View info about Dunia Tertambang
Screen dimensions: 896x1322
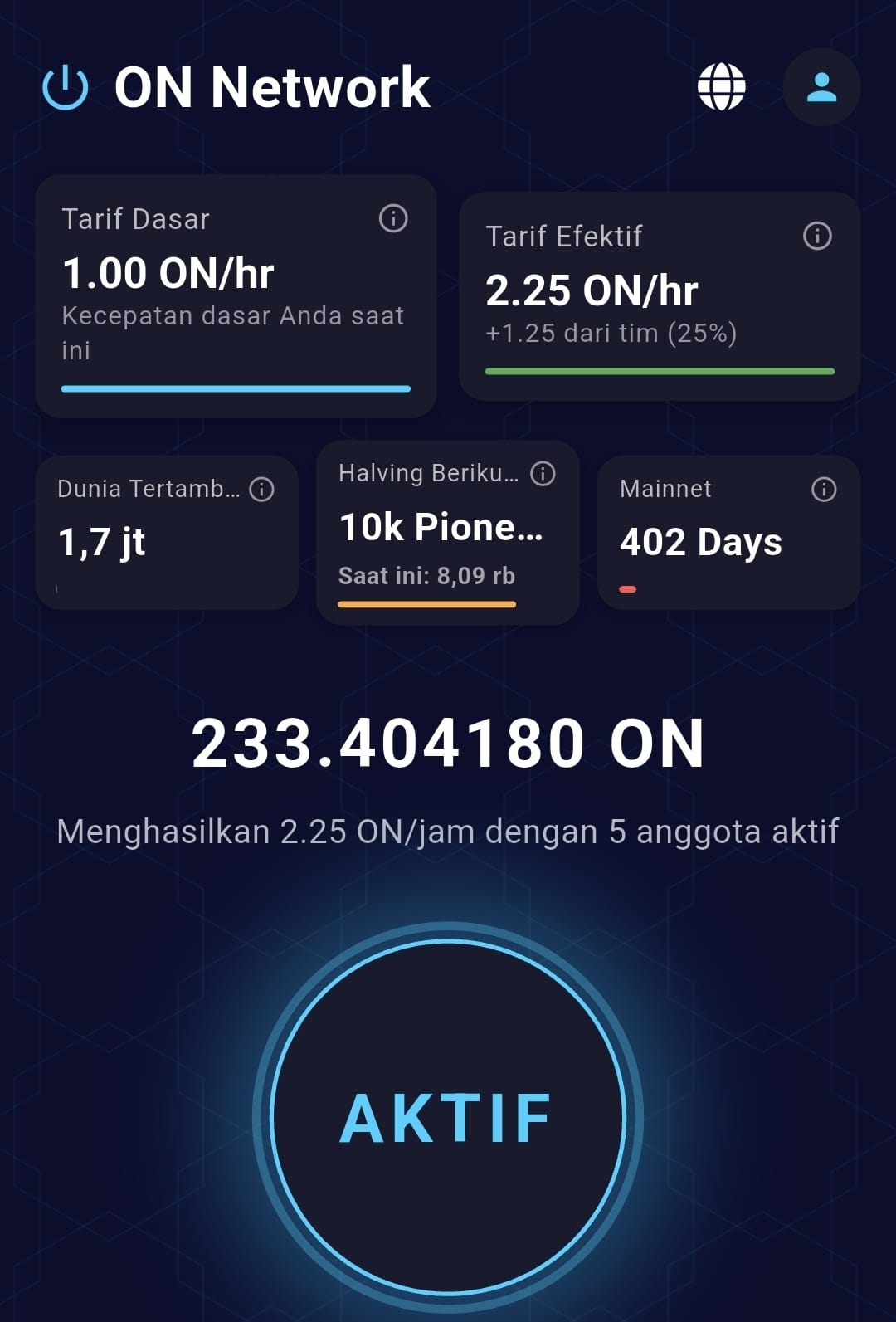[262, 489]
